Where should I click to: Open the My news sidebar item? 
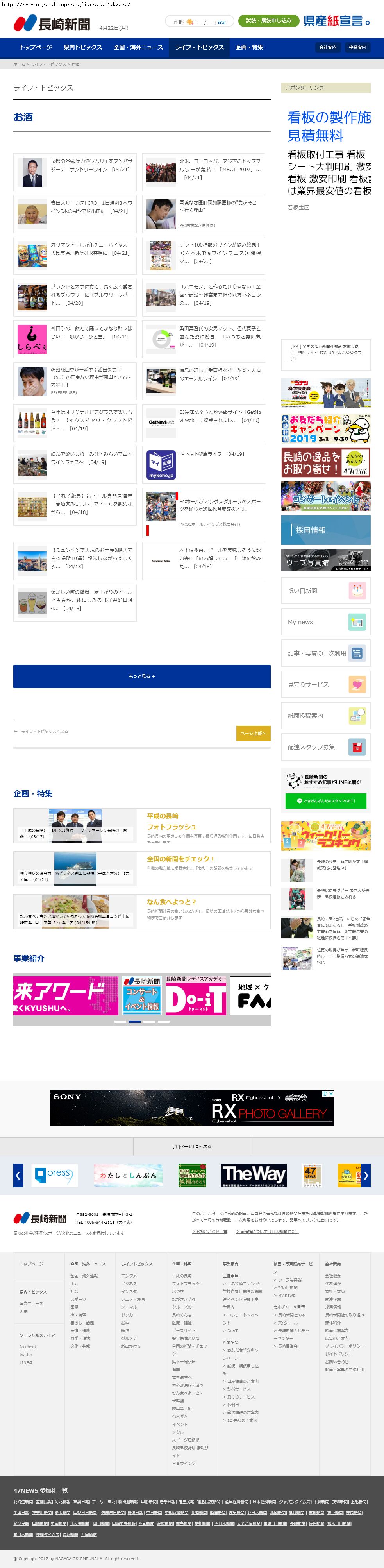point(325,621)
